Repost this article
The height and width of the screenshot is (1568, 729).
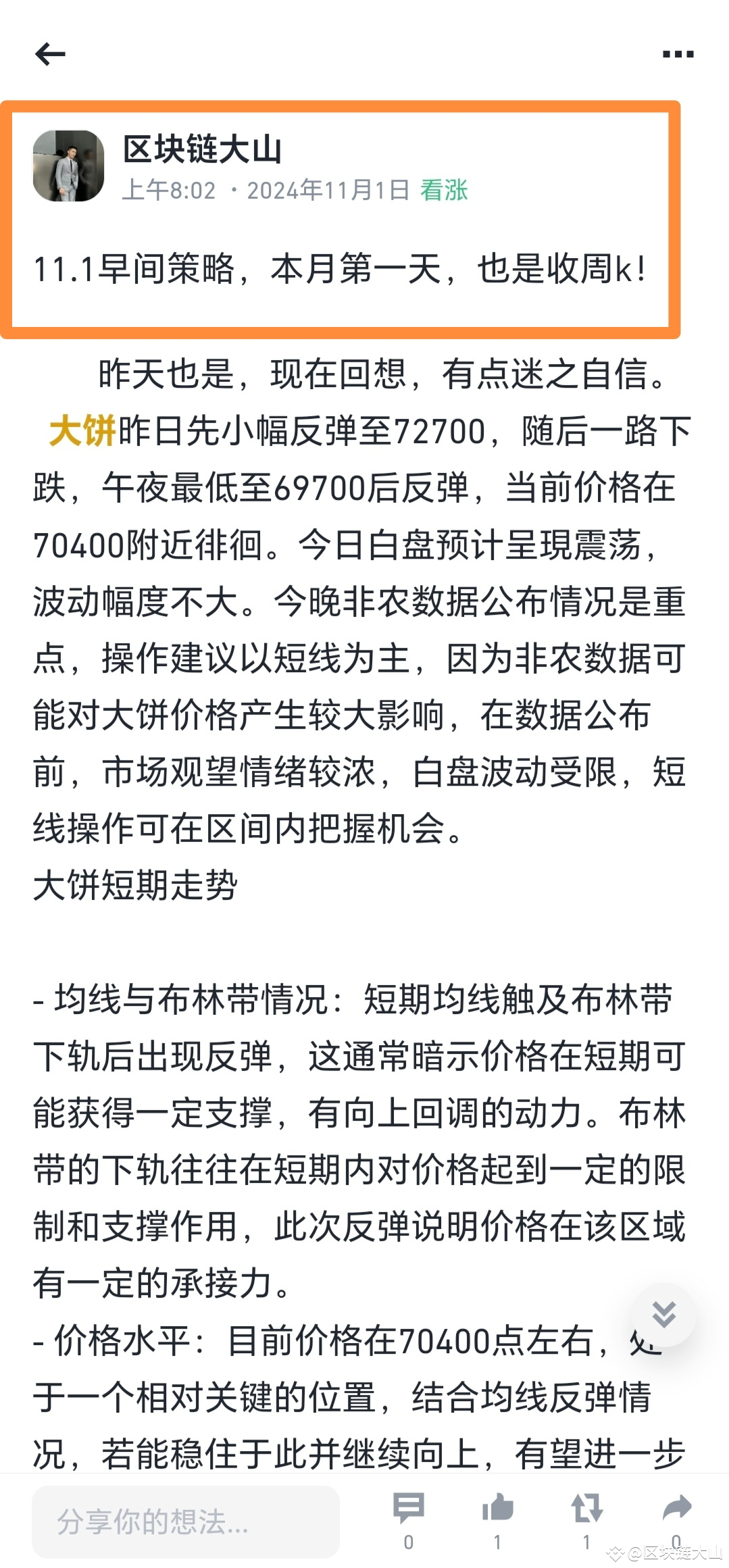586,1508
